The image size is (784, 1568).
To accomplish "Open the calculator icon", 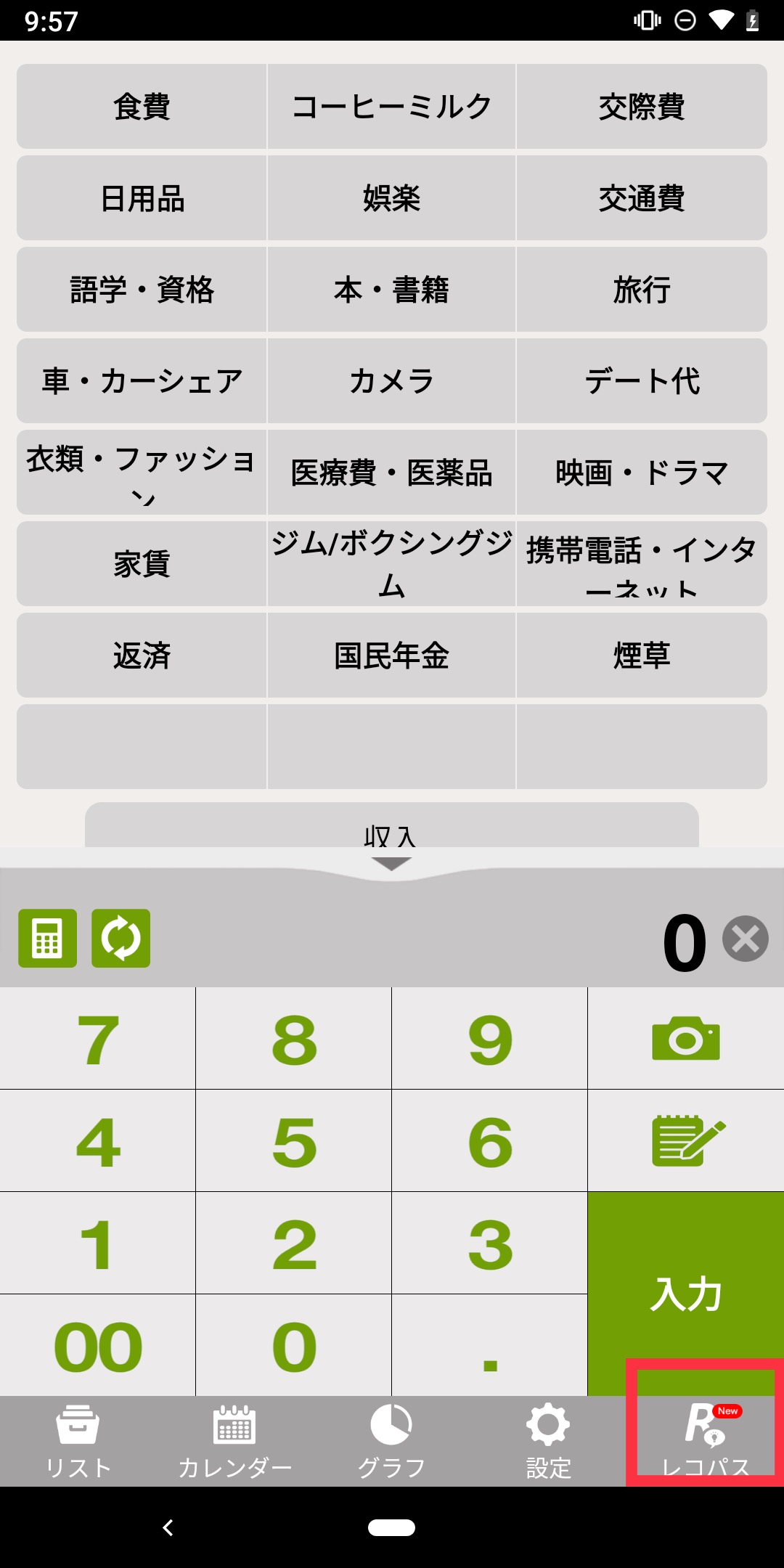I will click(x=48, y=938).
